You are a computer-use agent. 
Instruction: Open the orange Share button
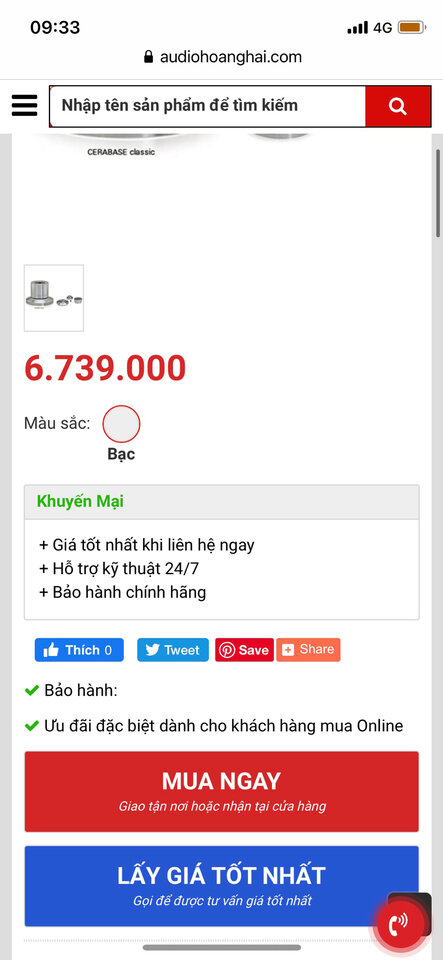tap(308, 650)
